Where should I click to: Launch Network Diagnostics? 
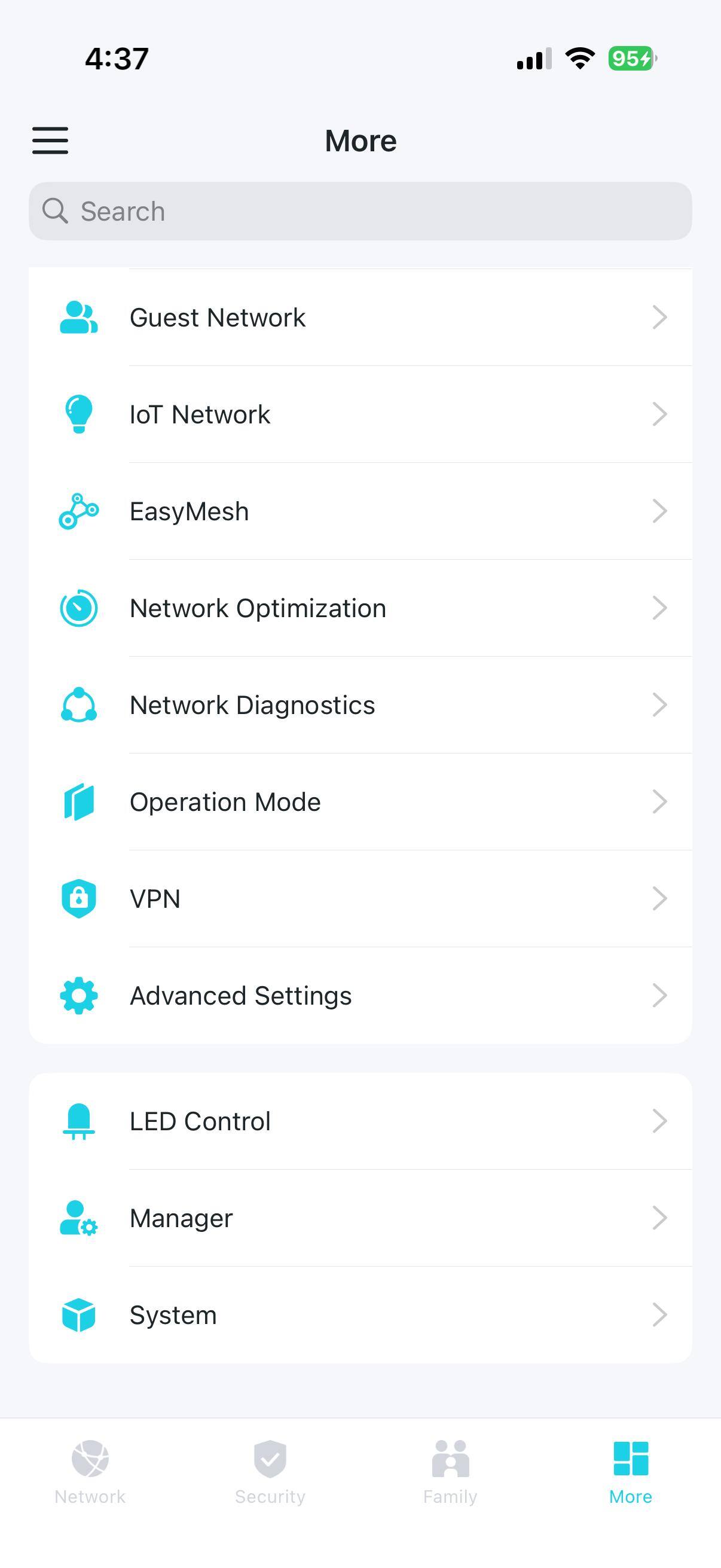(360, 705)
